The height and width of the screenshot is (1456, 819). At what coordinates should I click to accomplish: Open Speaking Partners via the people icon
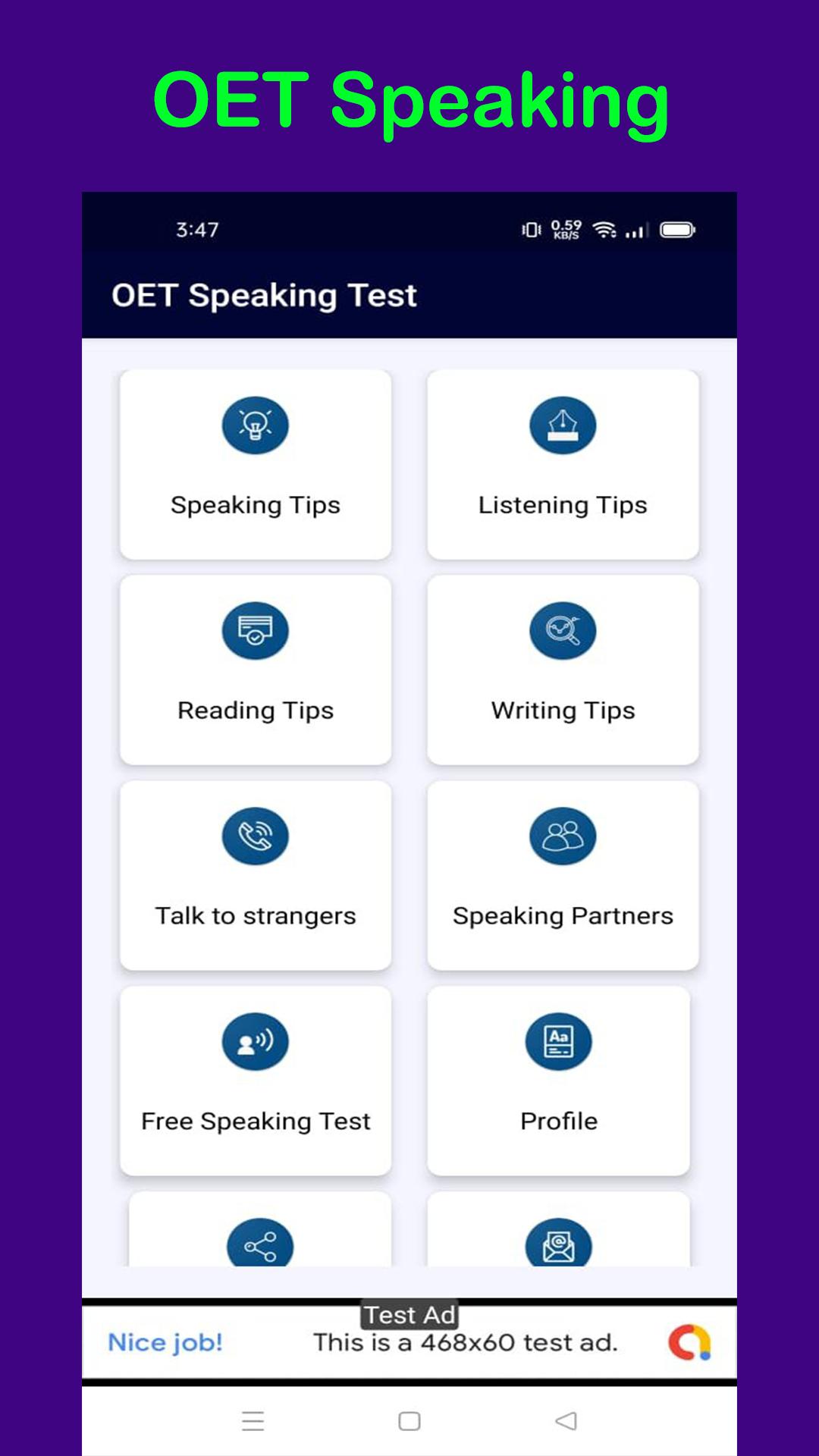tap(562, 836)
